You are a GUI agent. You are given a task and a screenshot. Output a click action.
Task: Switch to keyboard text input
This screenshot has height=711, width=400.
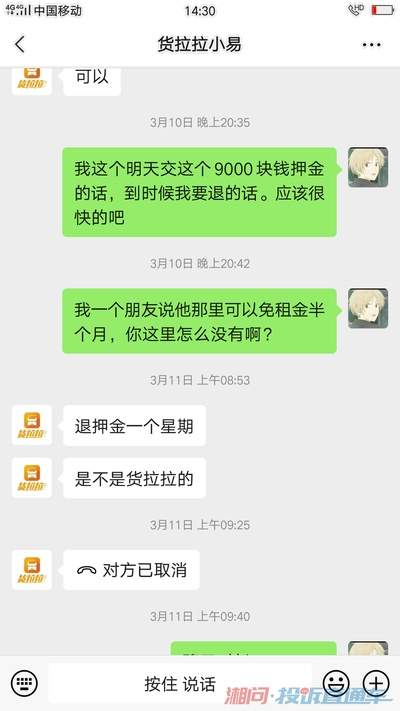tap(24, 684)
